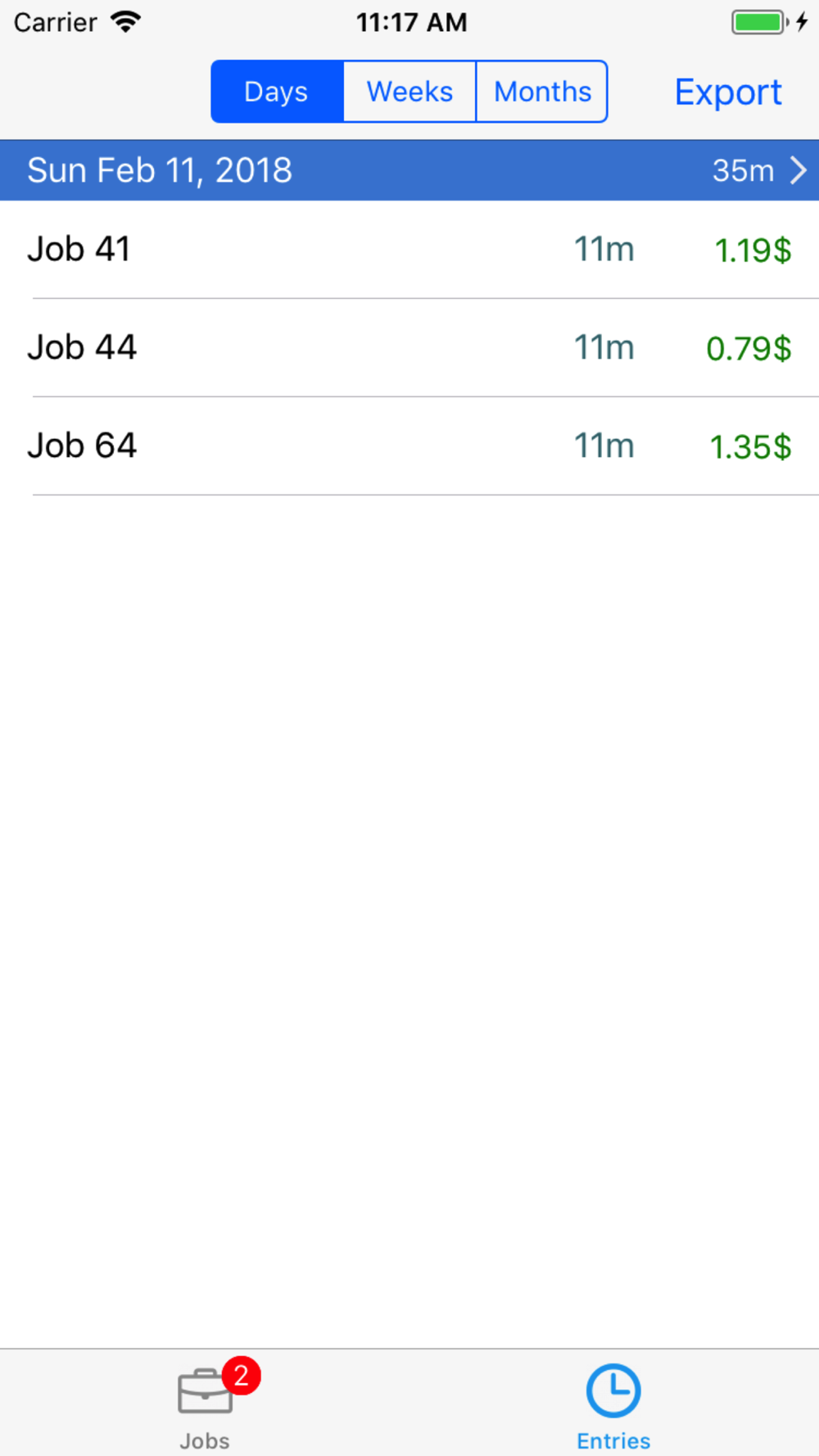This screenshot has width=819, height=1456.
Task: Go to the Jobs tab
Action: [x=205, y=1404]
